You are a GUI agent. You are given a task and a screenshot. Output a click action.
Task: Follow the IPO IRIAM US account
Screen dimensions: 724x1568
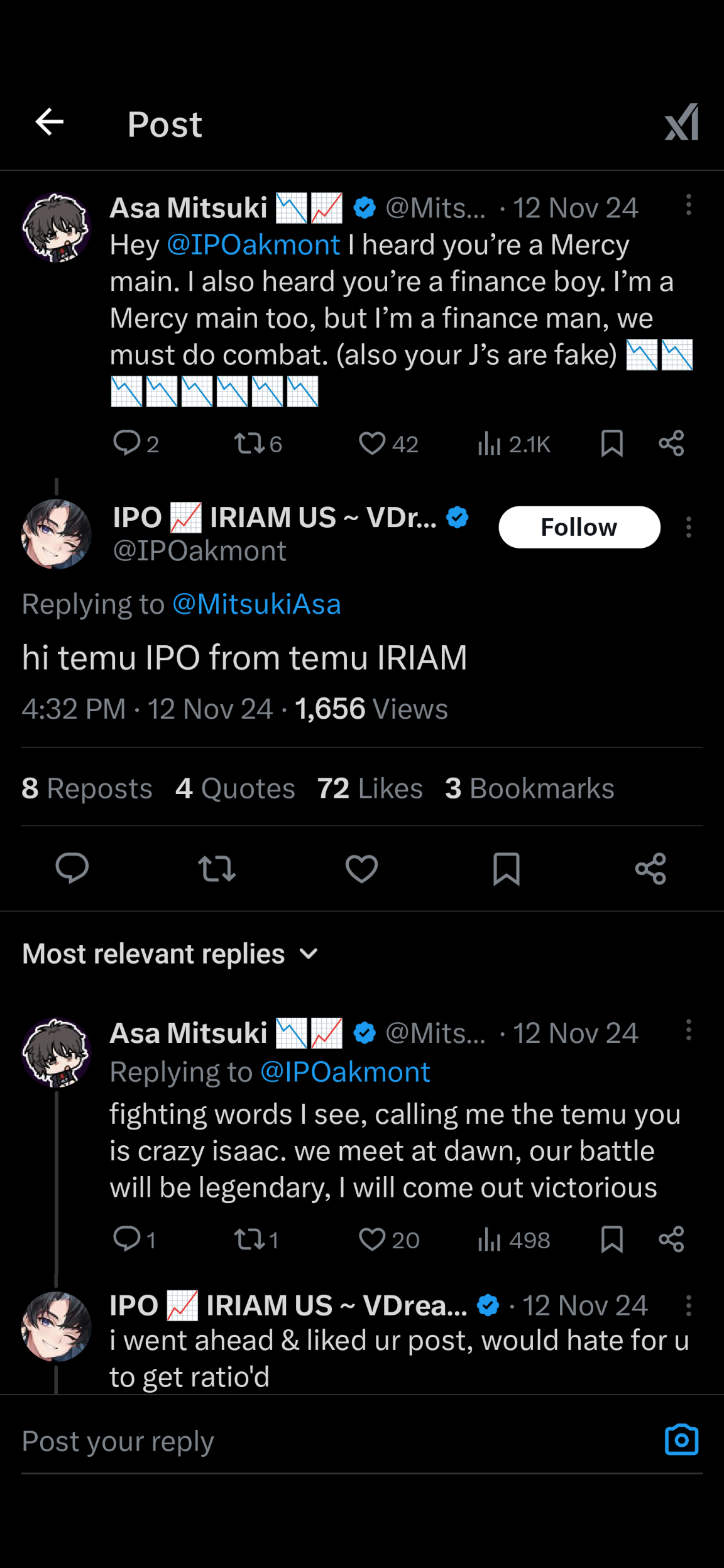(579, 527)
